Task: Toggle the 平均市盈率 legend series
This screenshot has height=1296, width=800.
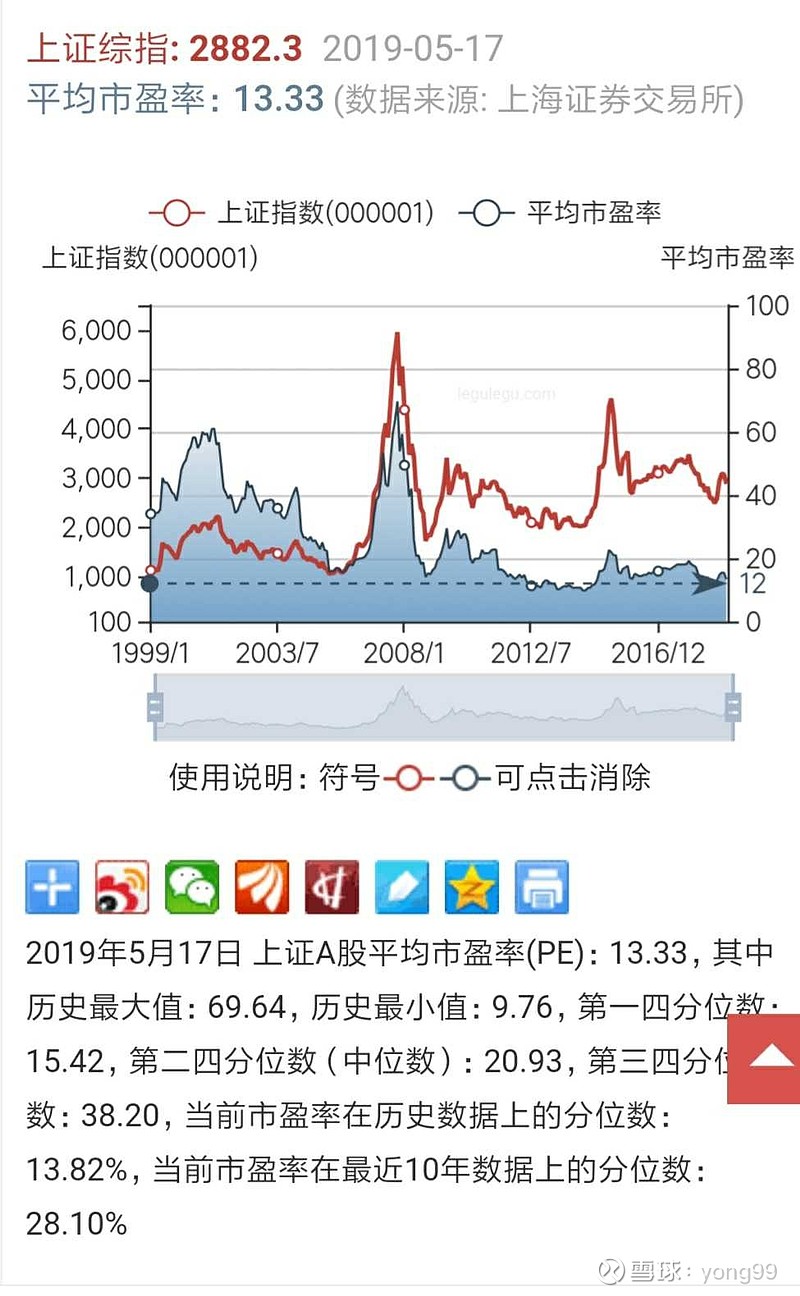Action: 560,212
